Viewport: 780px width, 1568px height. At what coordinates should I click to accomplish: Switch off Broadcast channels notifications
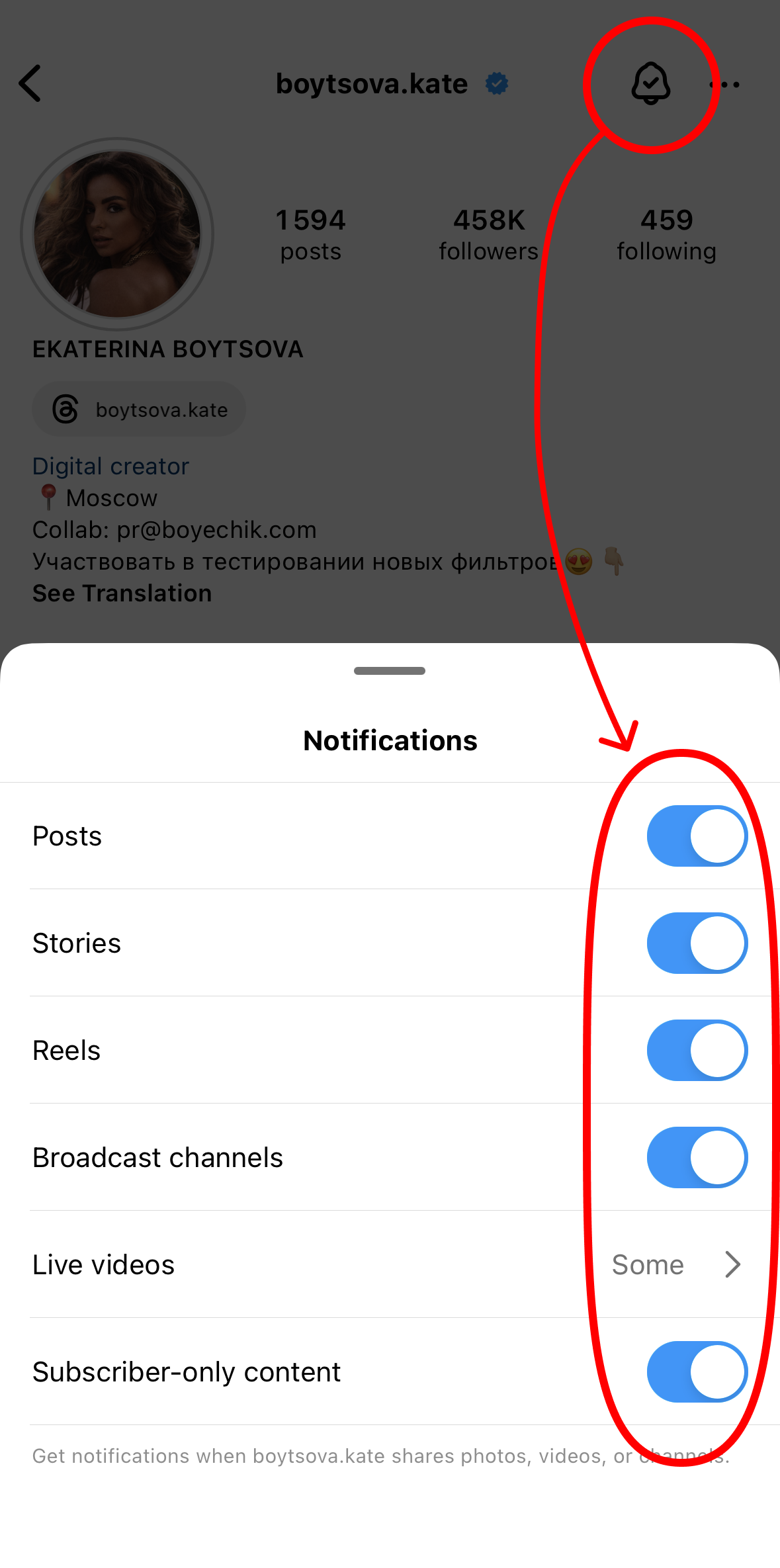click(x=697, y=1157)
